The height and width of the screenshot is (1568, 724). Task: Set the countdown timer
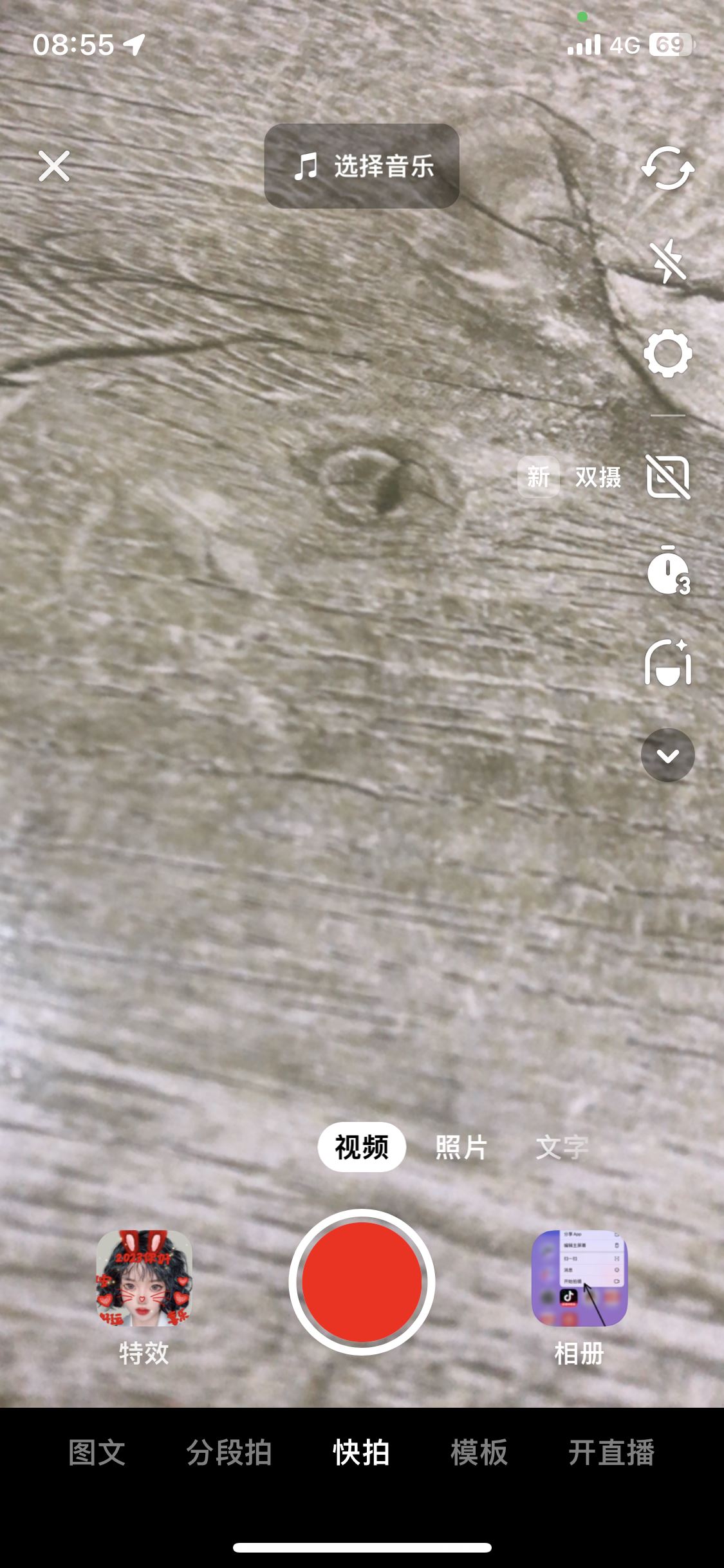(x=668, y=570)
